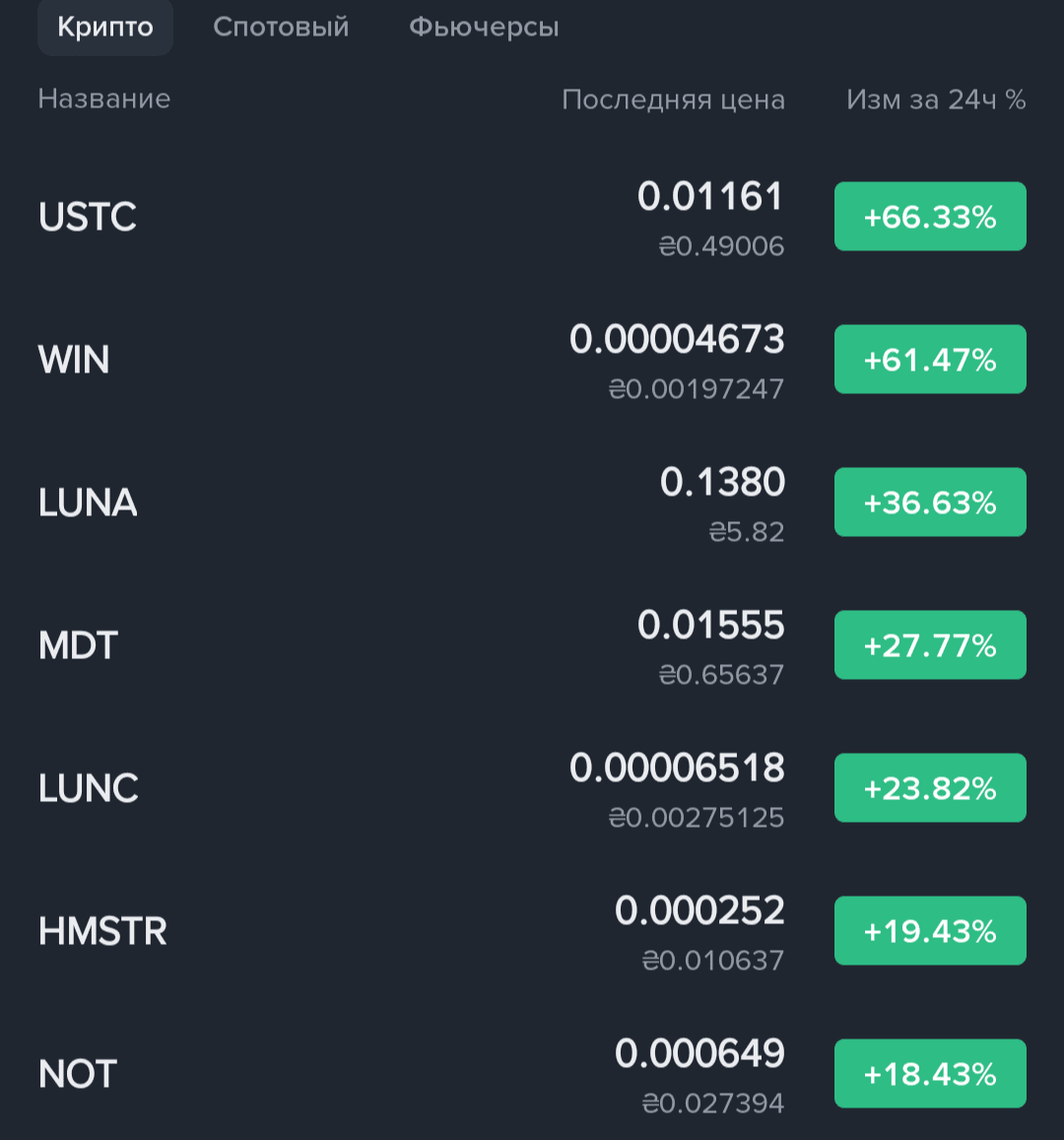
Task: Open the USTC coin row
Action: (88, 217)
